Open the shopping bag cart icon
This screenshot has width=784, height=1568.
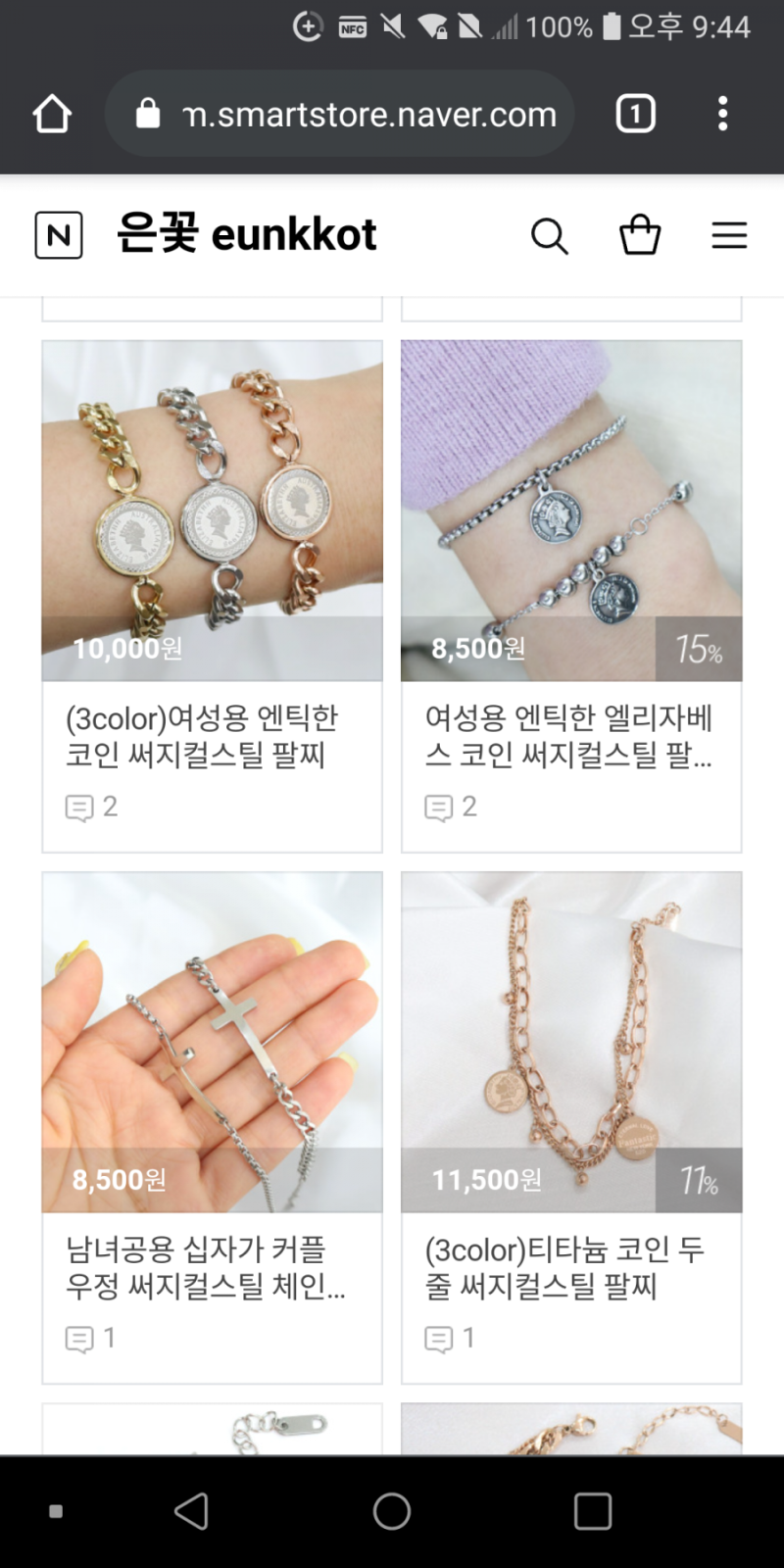[x=640, y=235]
